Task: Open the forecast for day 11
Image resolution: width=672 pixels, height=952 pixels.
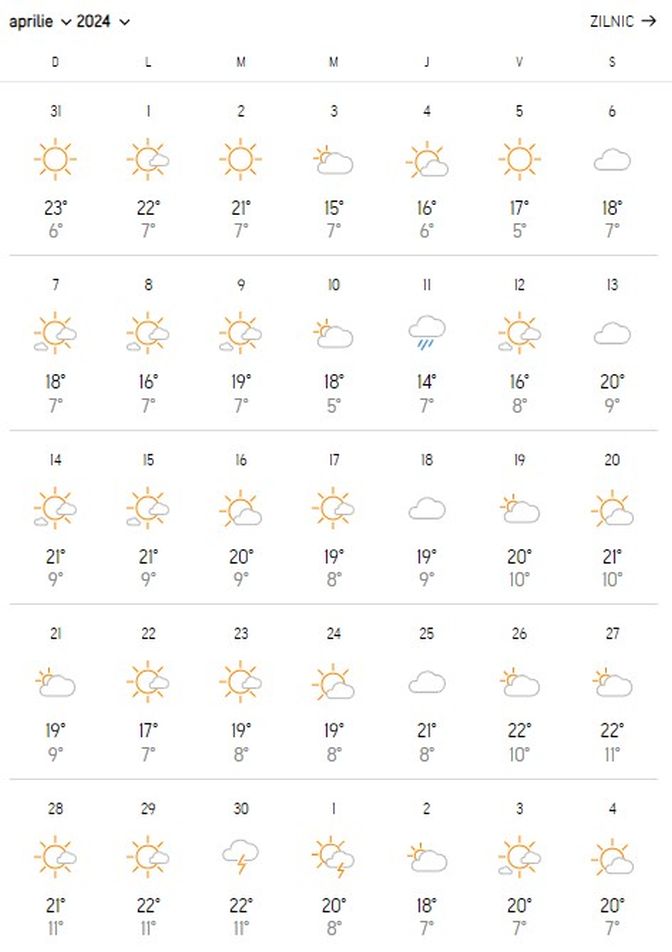Action: coord(427,342)
